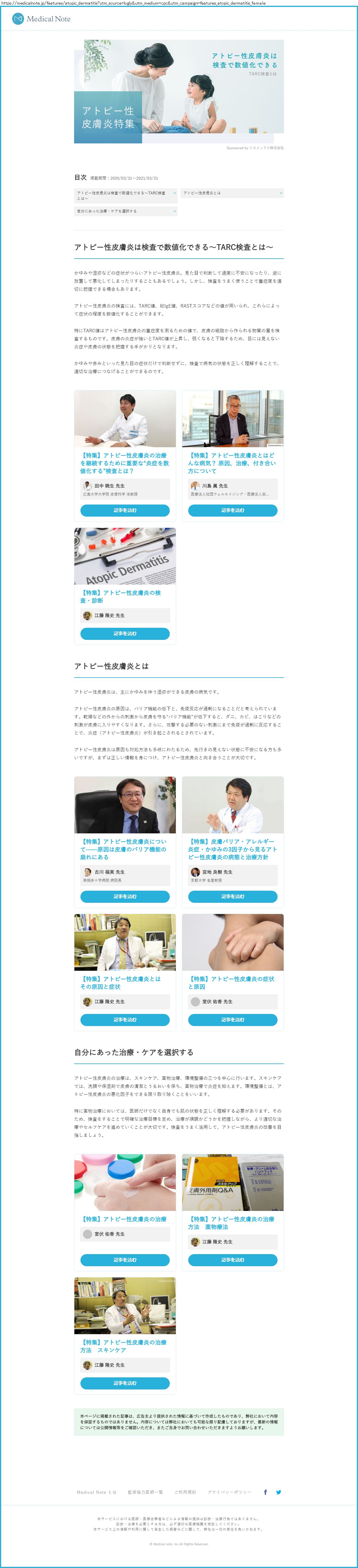Viewport: 358px width, 1568px height.
Task: Expand the アトピー性皮膚炎とは contents item
Action: [x=232, y=193]
